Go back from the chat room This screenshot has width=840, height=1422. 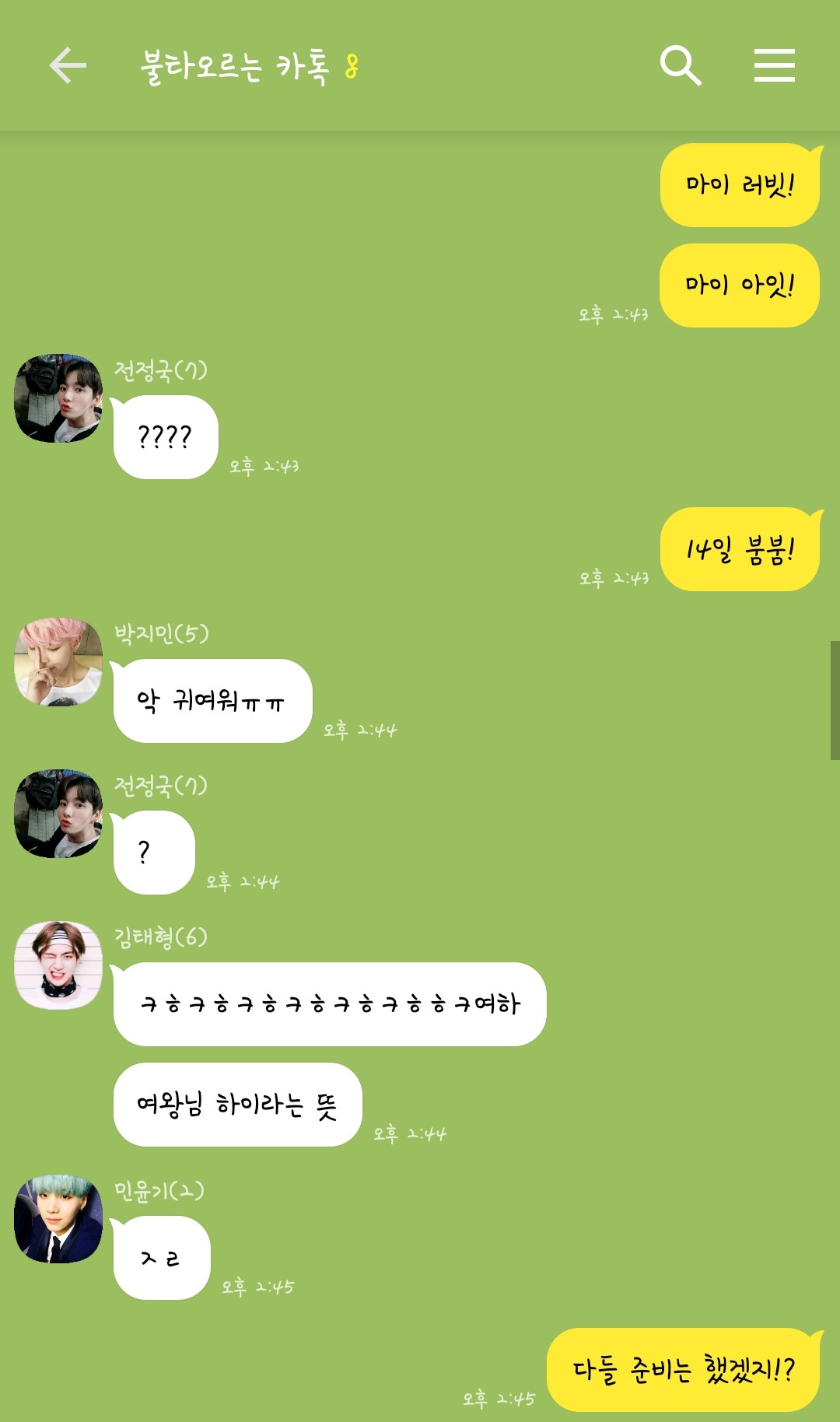point(68,65)
